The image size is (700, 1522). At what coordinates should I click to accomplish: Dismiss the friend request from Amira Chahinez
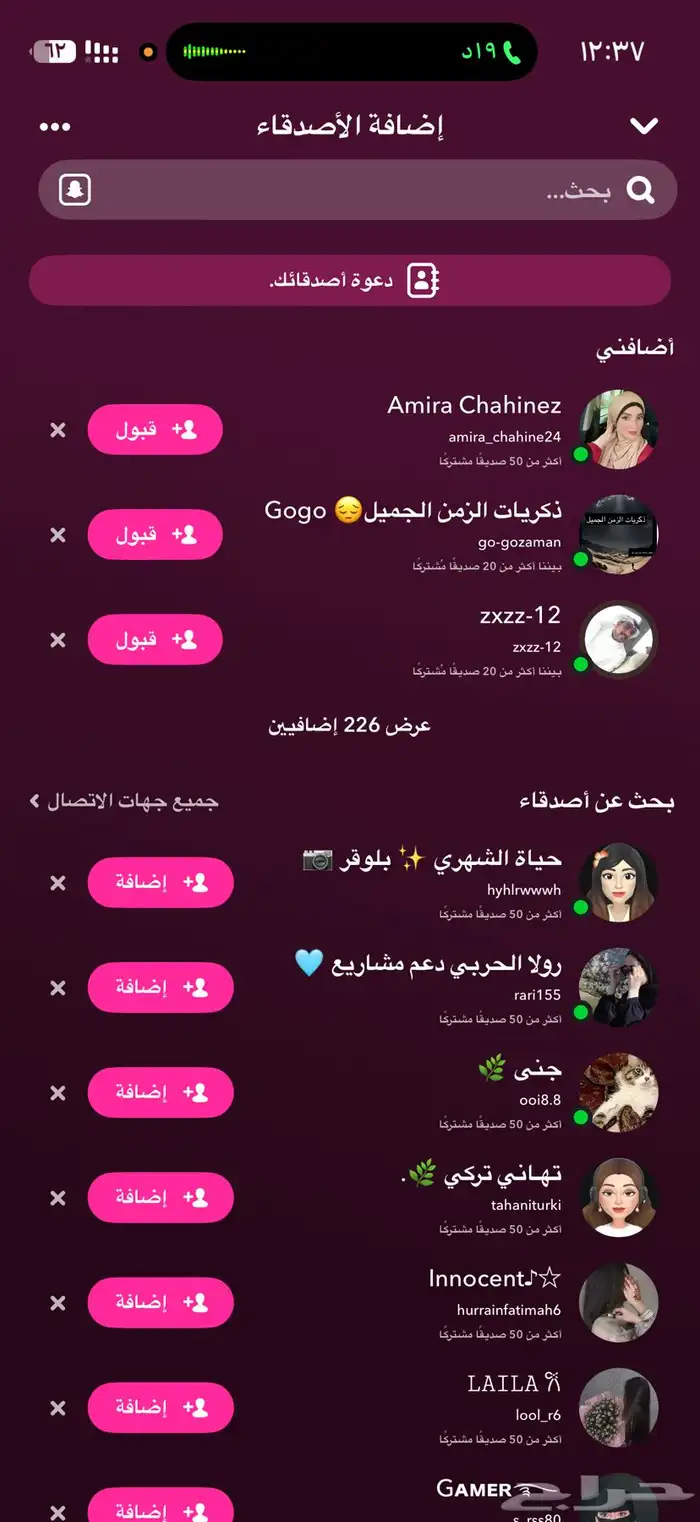tap(58, 430)
